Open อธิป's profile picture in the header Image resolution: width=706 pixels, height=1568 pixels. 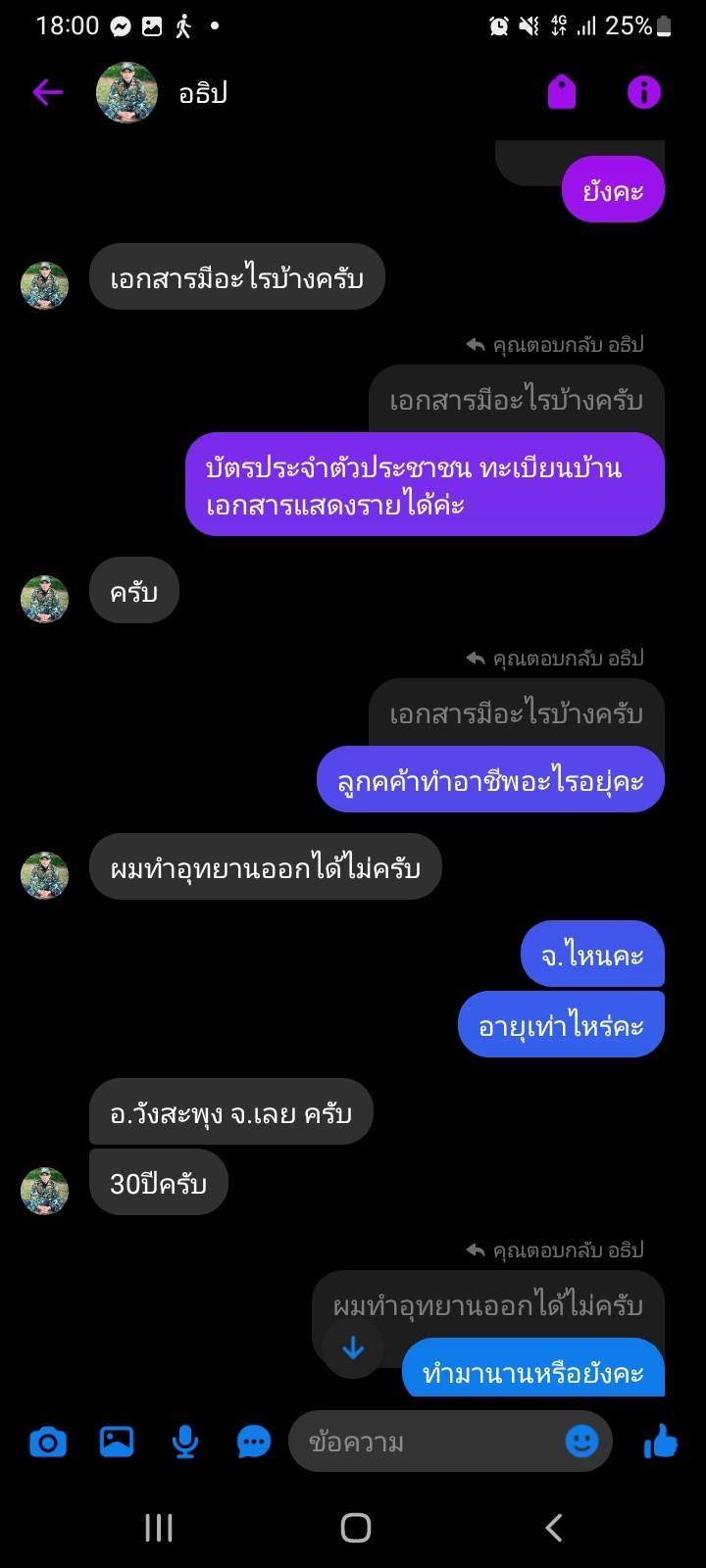(x=126, y=92)
